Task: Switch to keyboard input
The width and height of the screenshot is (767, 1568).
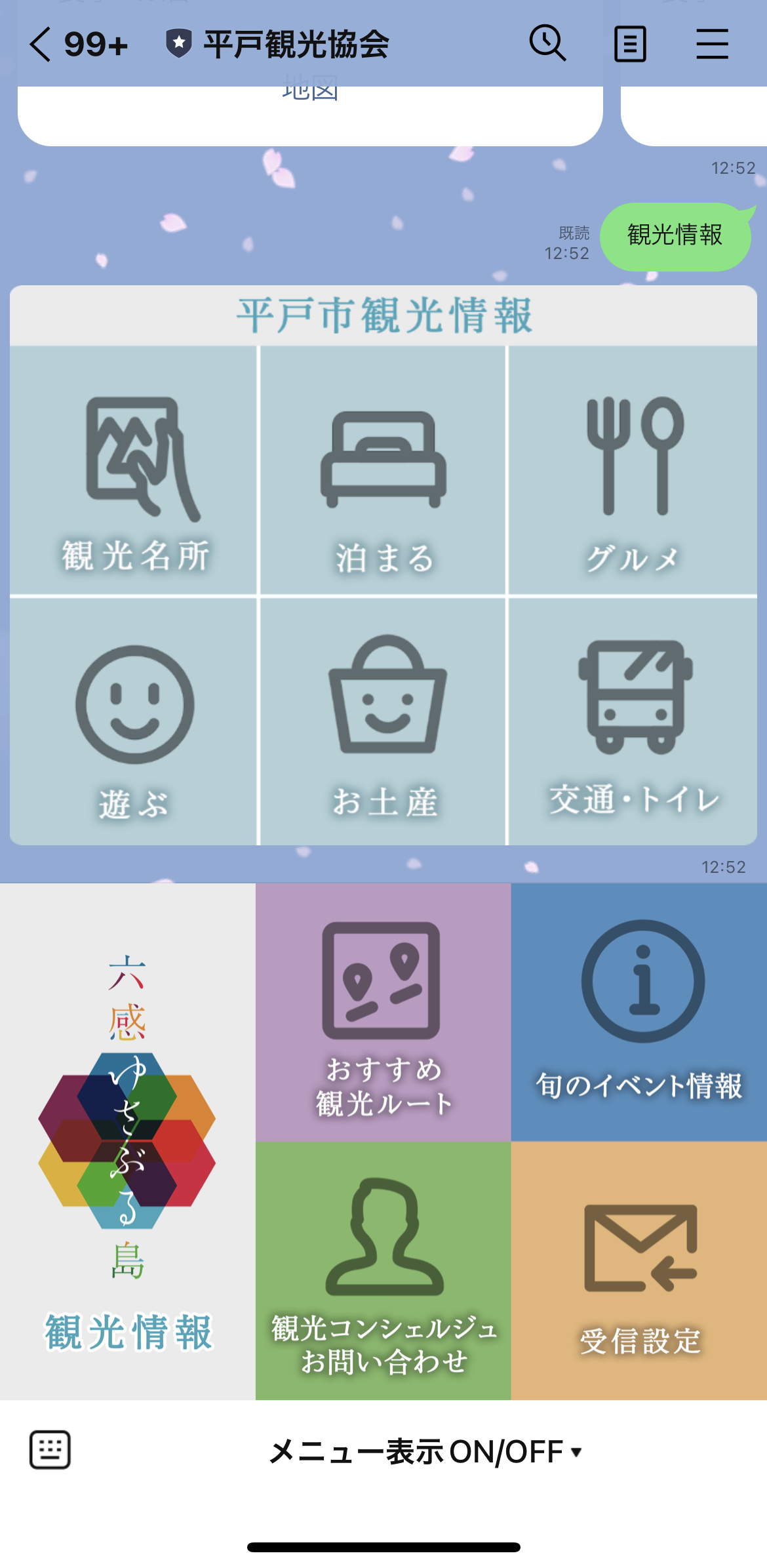Action: 50,1449
